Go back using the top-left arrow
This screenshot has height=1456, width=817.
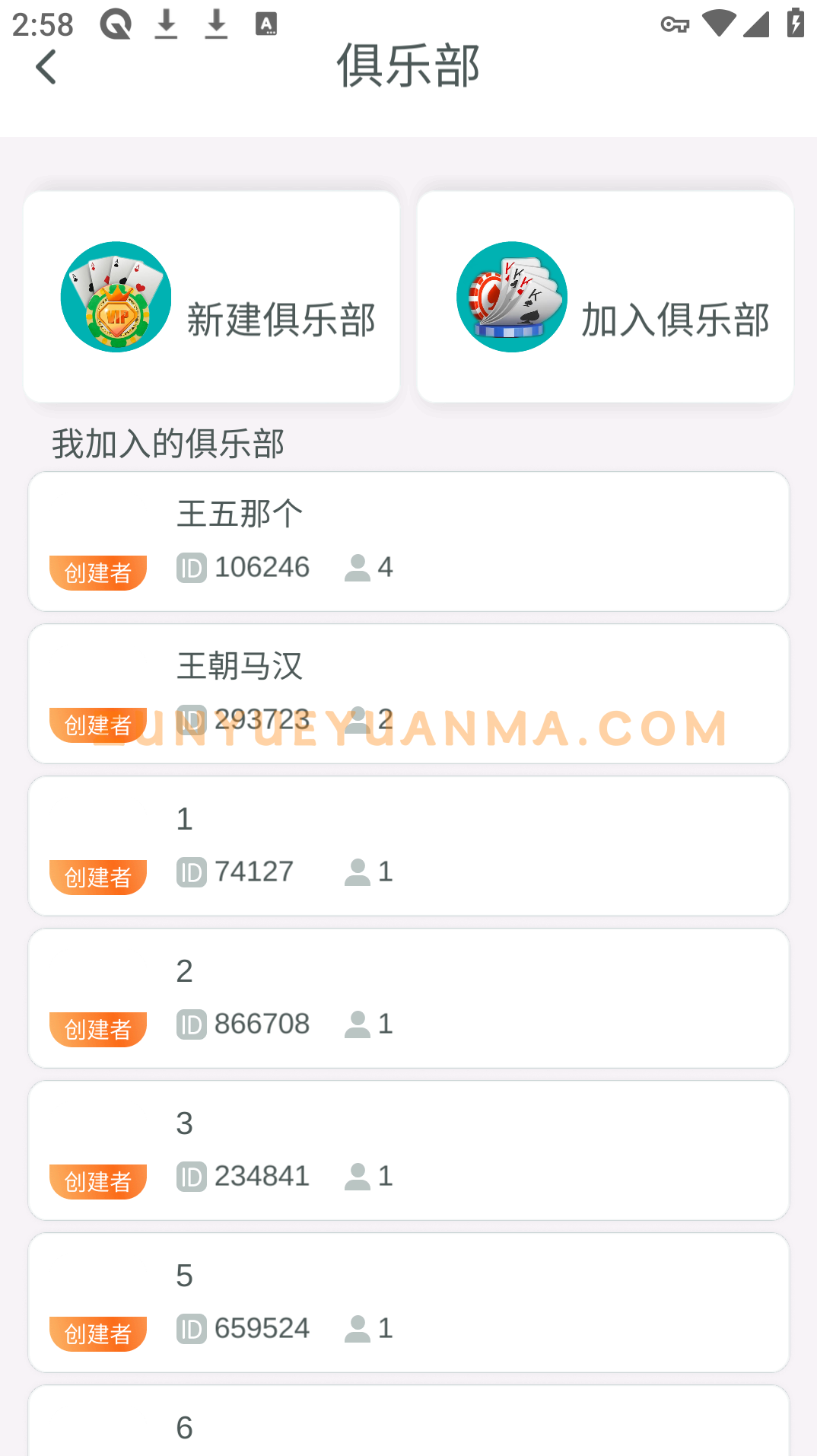[46, 67]
